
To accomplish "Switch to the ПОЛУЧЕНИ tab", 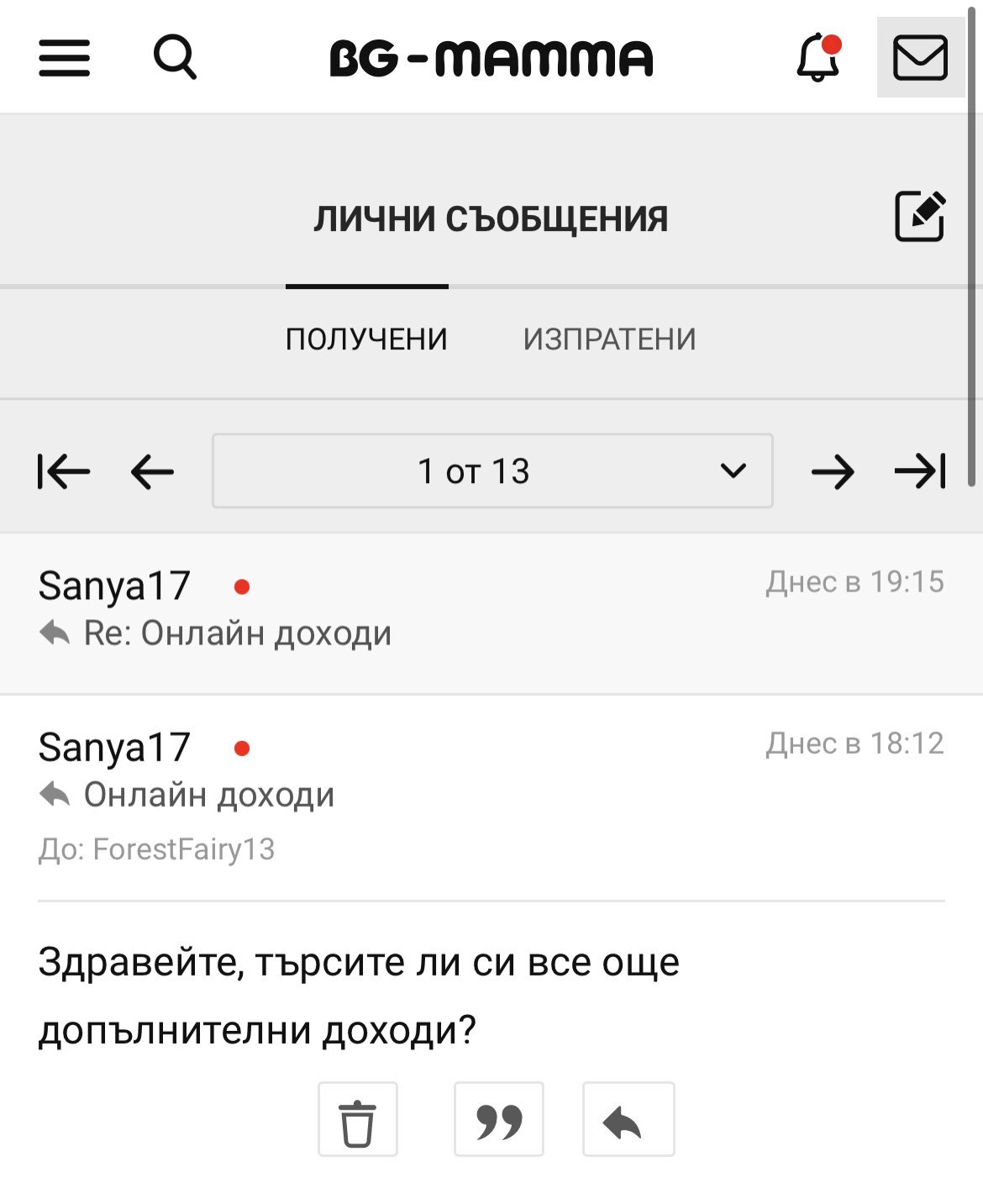I will point(366,339).
